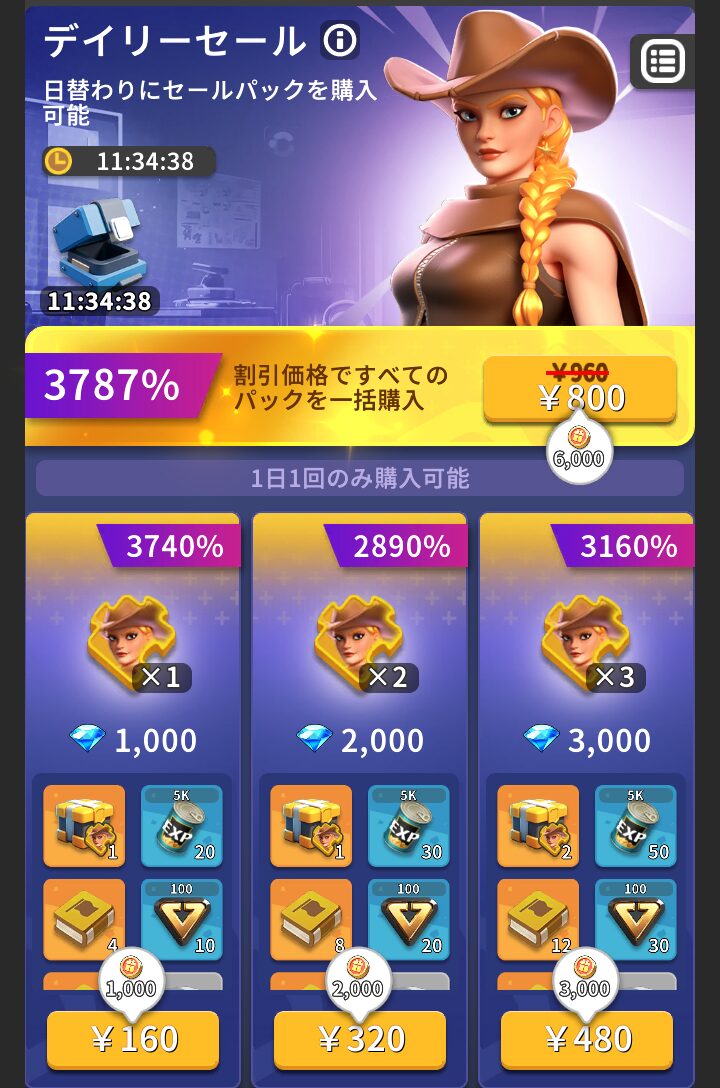Buy all packs for ¥800

coord(579,389)
